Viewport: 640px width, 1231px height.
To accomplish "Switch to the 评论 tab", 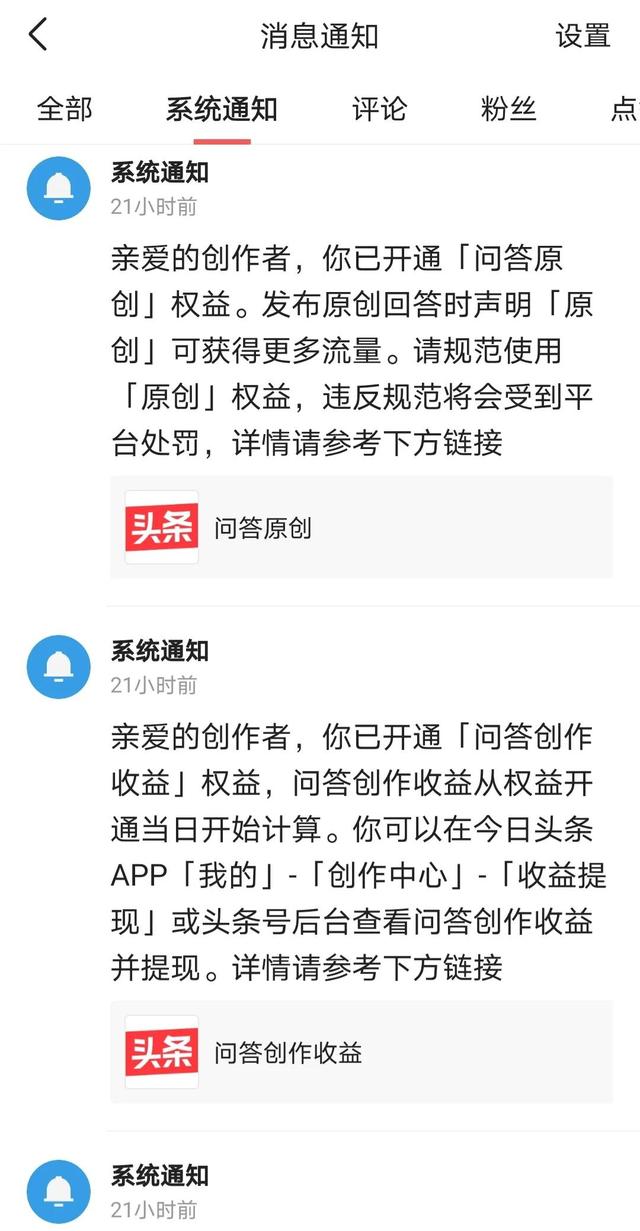I will (379, 109).
